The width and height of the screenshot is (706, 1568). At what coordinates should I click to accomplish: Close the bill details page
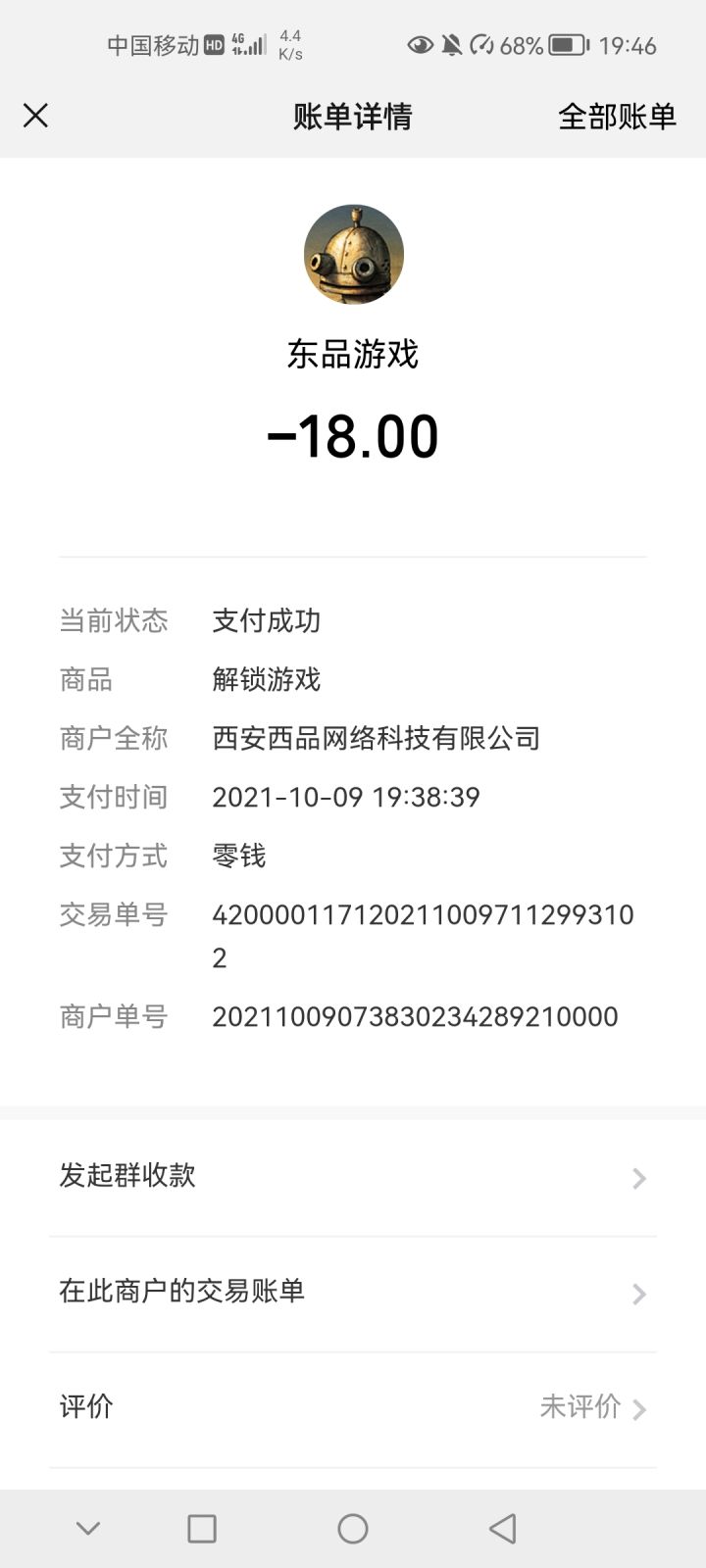click(x=36, y=116)
